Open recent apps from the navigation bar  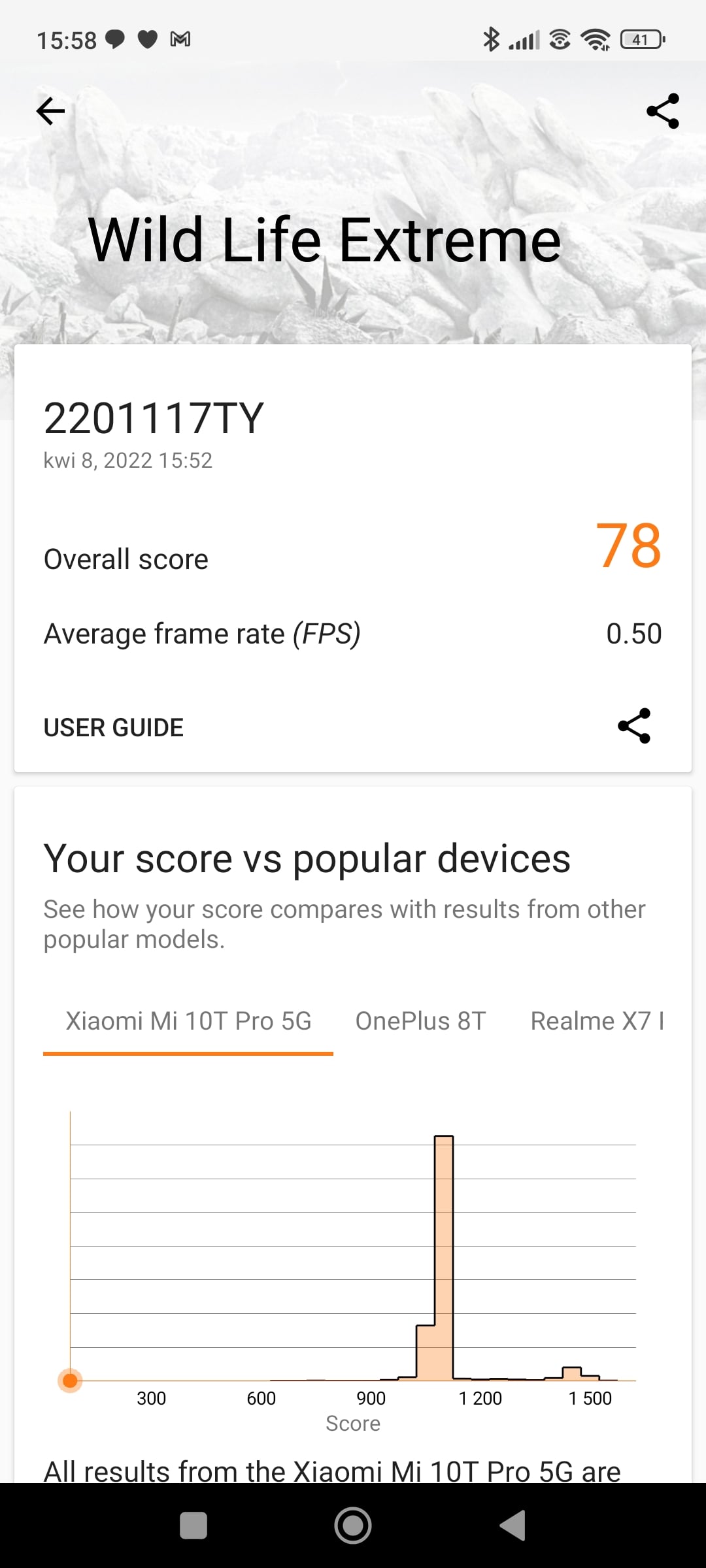pyautogui.click(x=193, y=1526)
